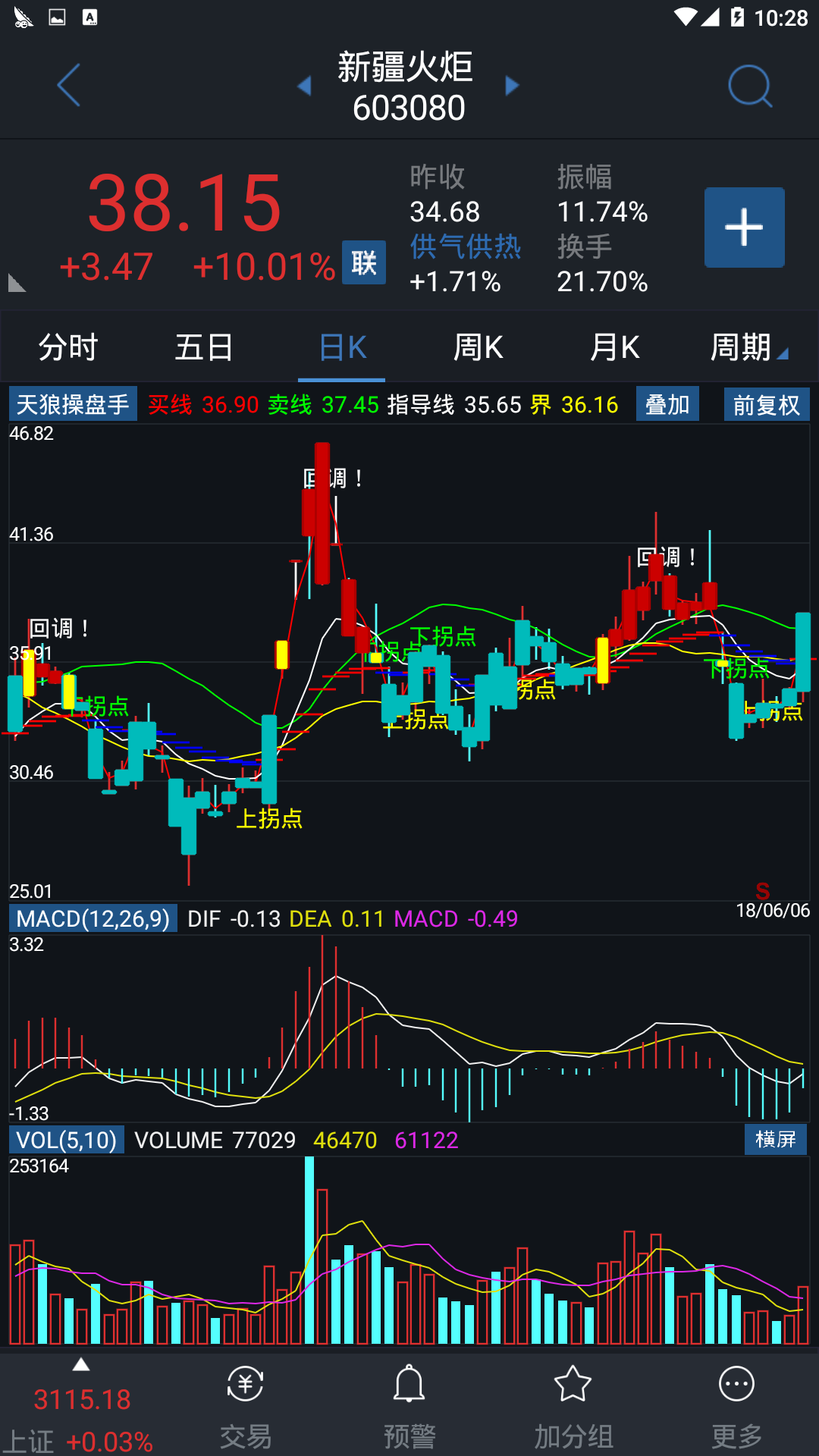Tap the 叠加 overlay button

coord(667,404)
